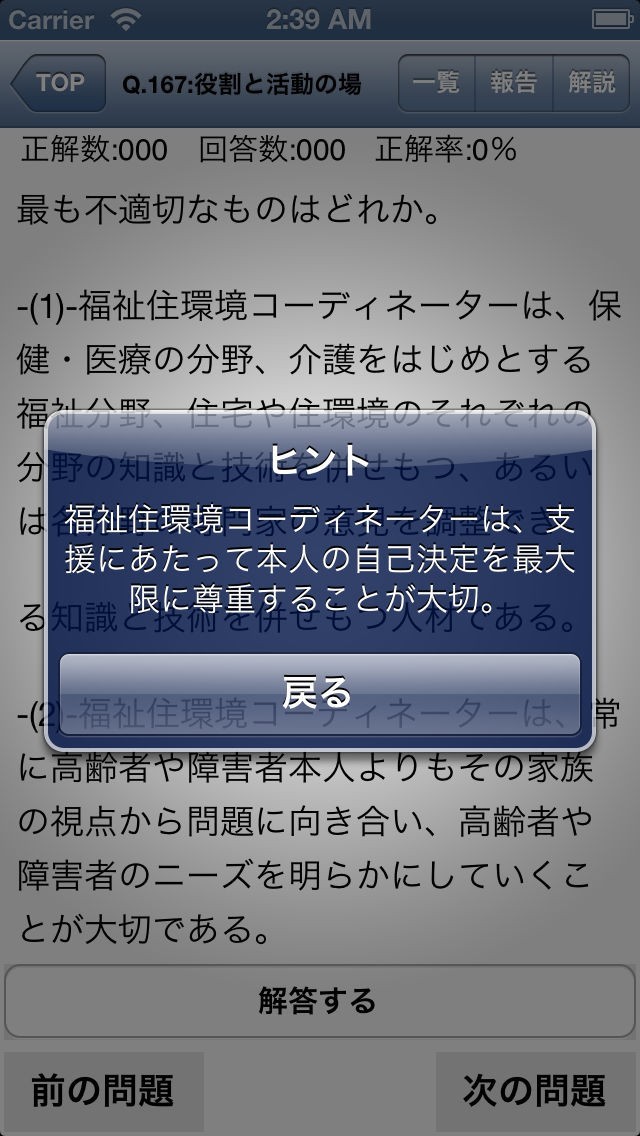Viewport: 640px width, 1136px height.
Task: Go to 前の問題 previous question
Action: click(x=103, y=1091)
